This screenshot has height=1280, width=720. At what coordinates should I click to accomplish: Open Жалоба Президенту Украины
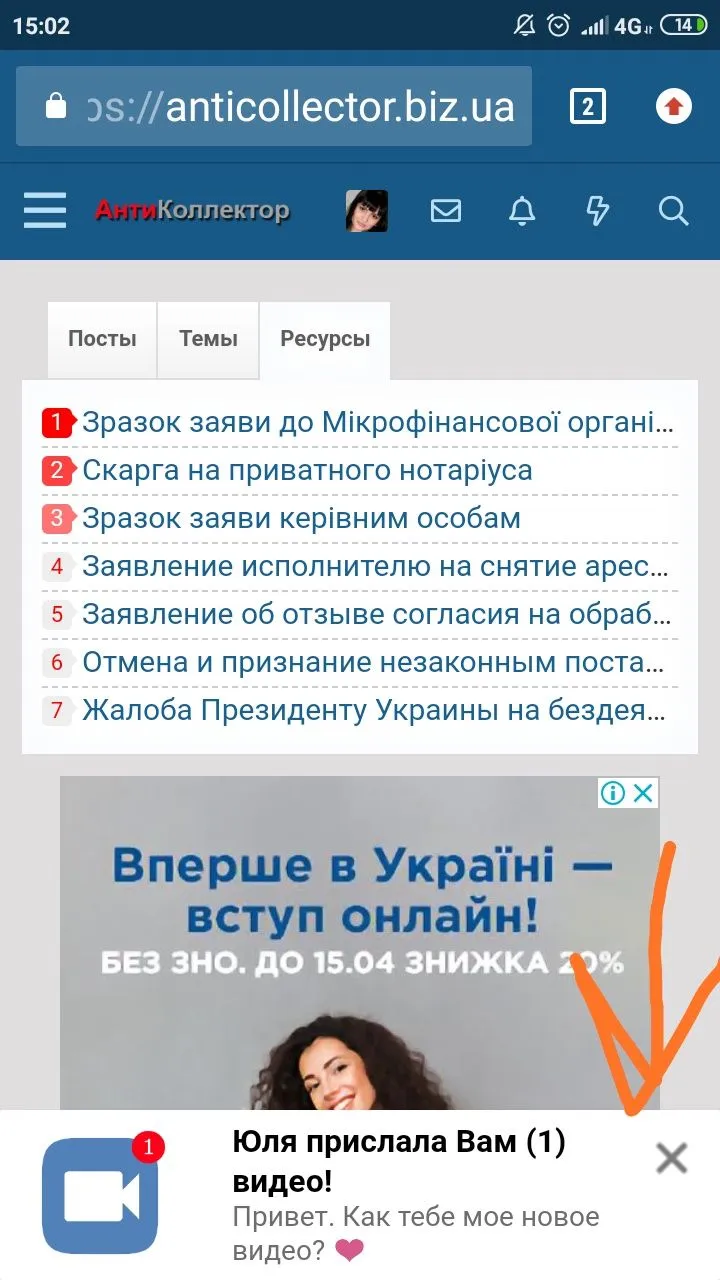tap(375, 710)
